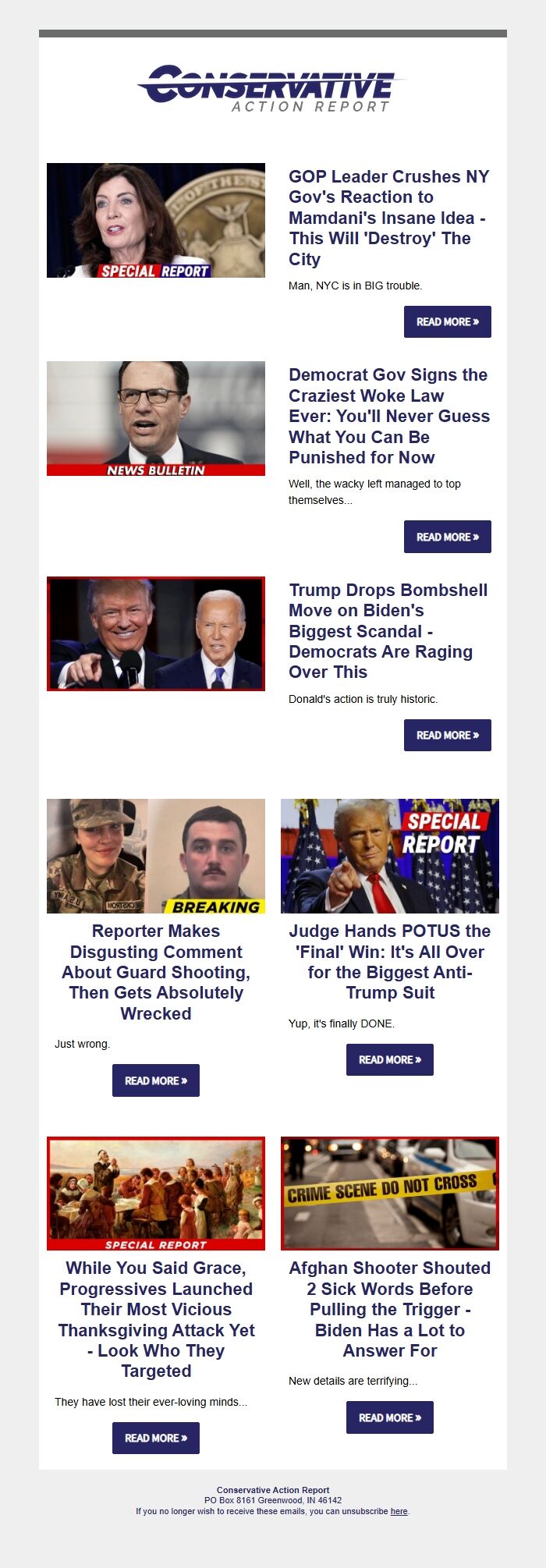Viewport: 546px width, 1568px height.
Task: Open the Thanksgiving painting special report image
Action: [x=156, y=1193]
